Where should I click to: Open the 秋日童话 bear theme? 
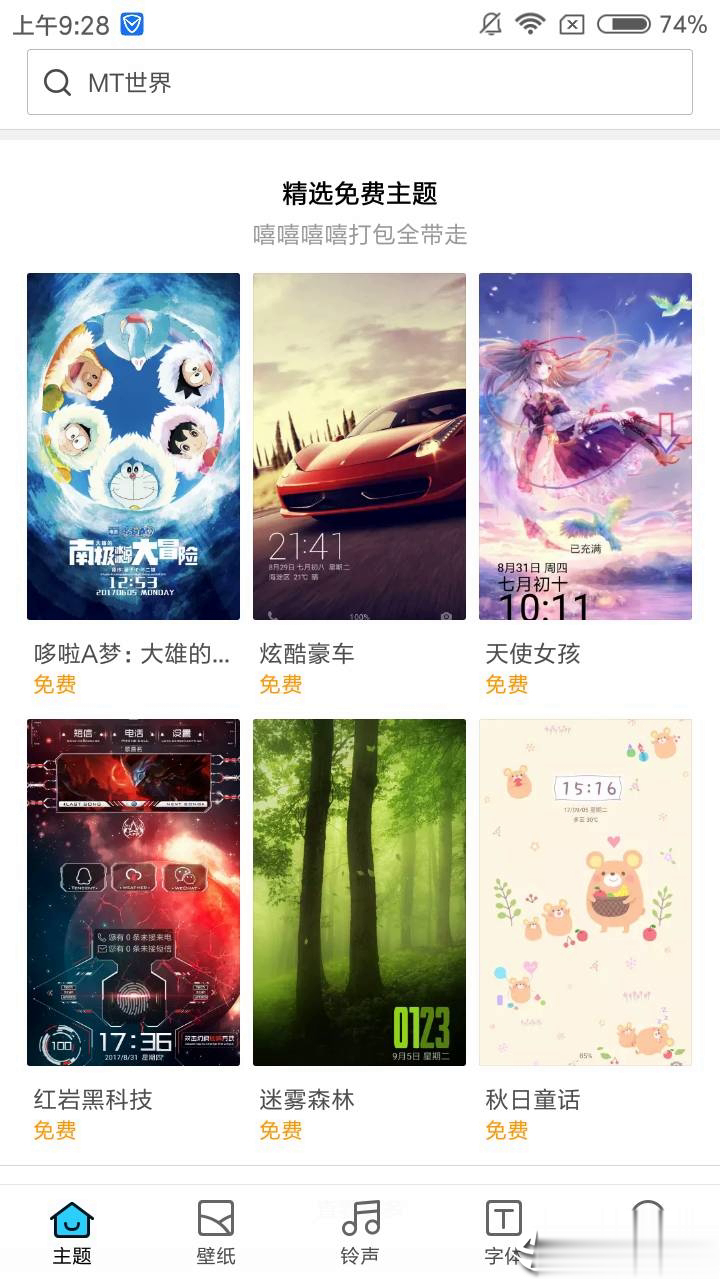[x=585, y=891]
